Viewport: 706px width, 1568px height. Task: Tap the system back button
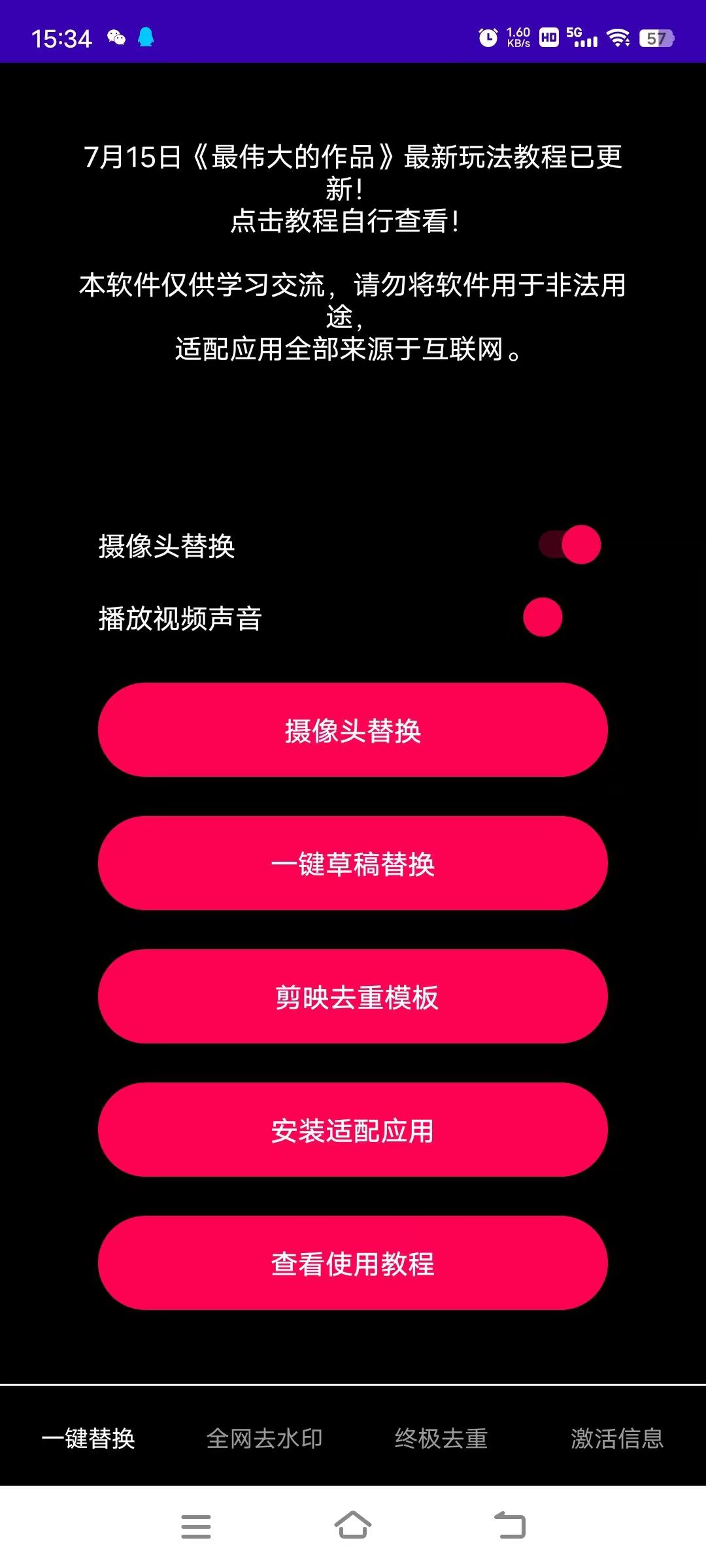(x=510, y=1526)
